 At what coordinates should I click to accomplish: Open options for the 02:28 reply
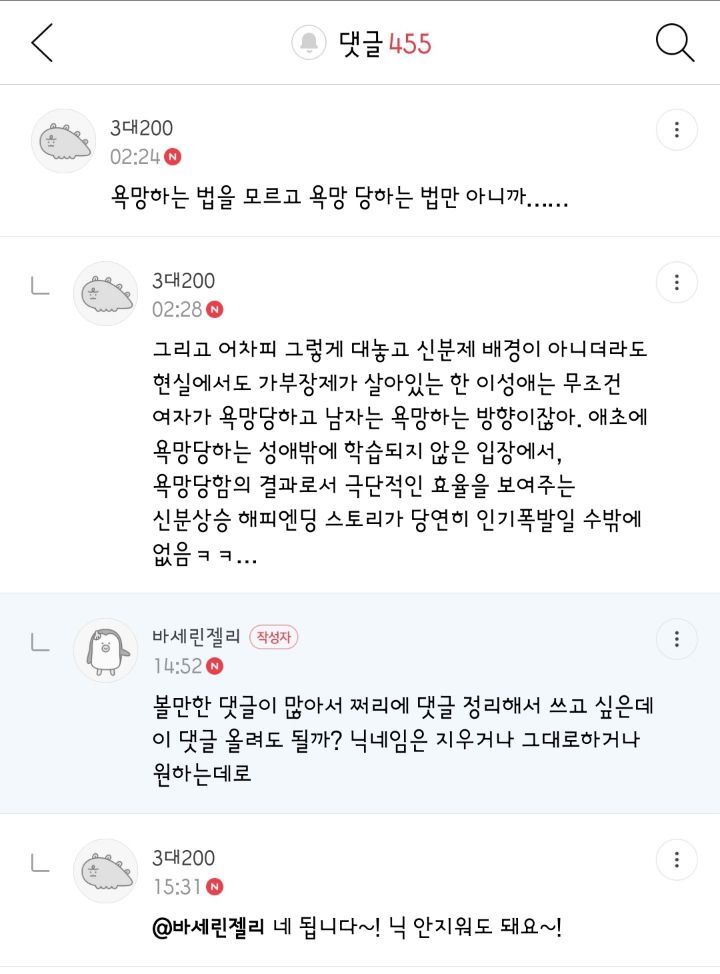tap(677, 283)
